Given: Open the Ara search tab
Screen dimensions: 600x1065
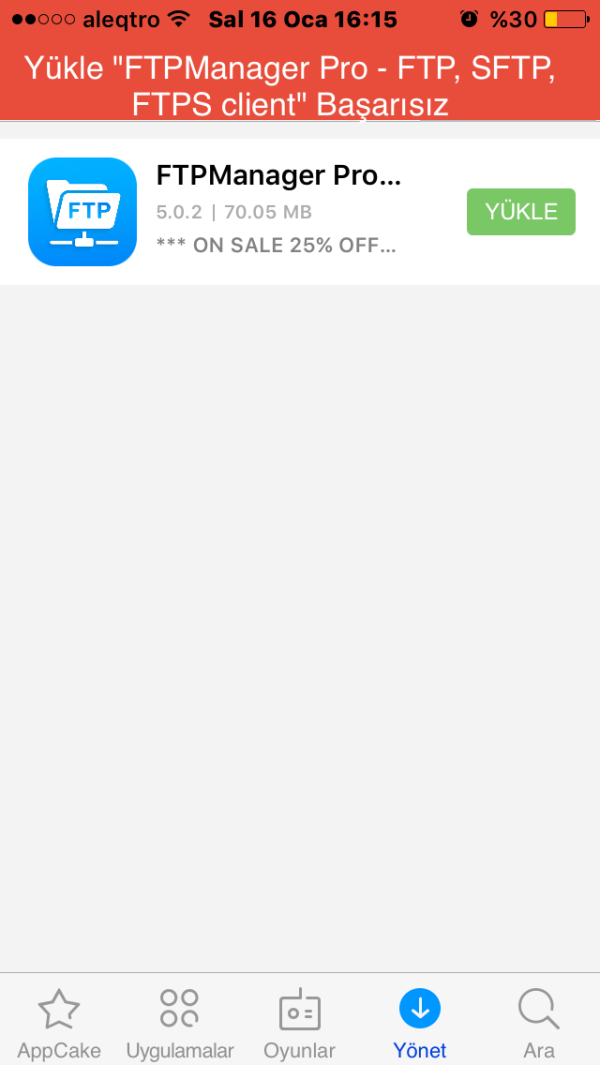Looking at the screenshot, I should coord(539,1022).
